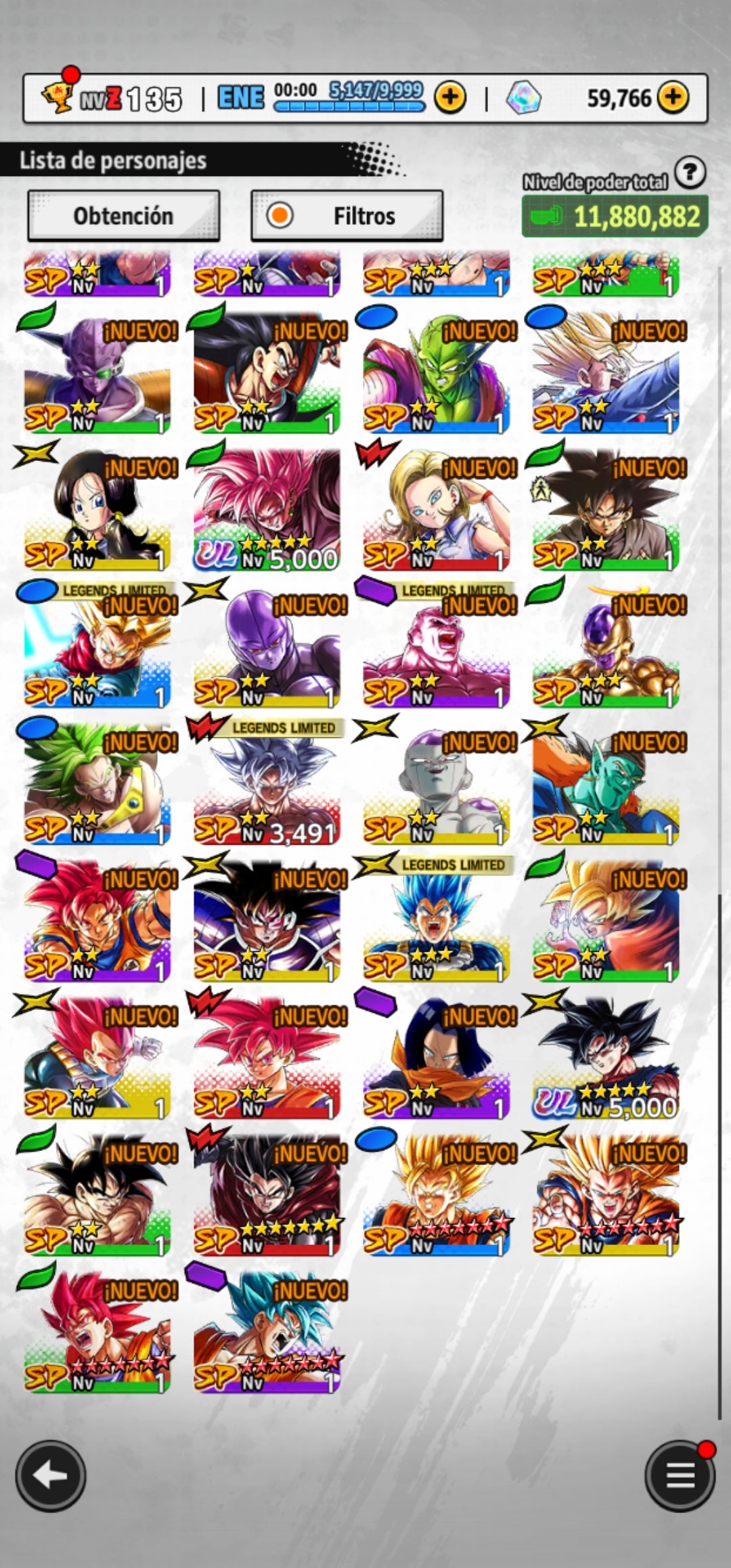The image size is (731, 1568).
Task: Buy more crystals with the plus icon
Action: click(x=672, y=97)
